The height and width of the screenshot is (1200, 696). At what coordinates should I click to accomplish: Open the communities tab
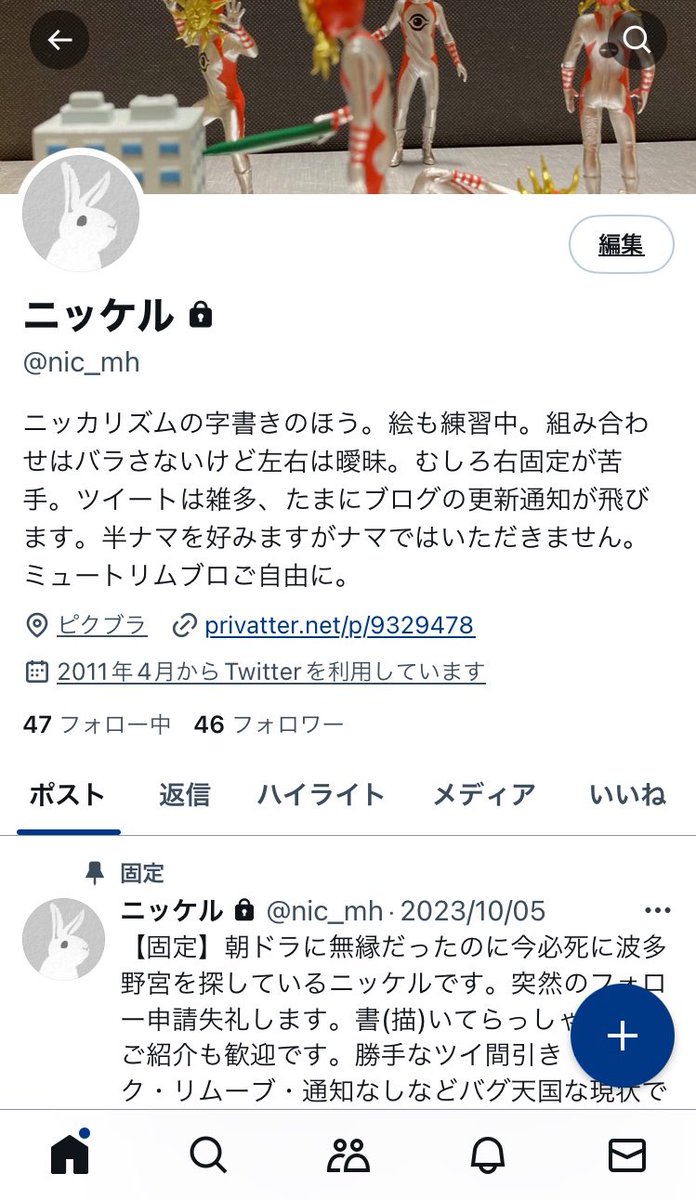(348, 1155)
